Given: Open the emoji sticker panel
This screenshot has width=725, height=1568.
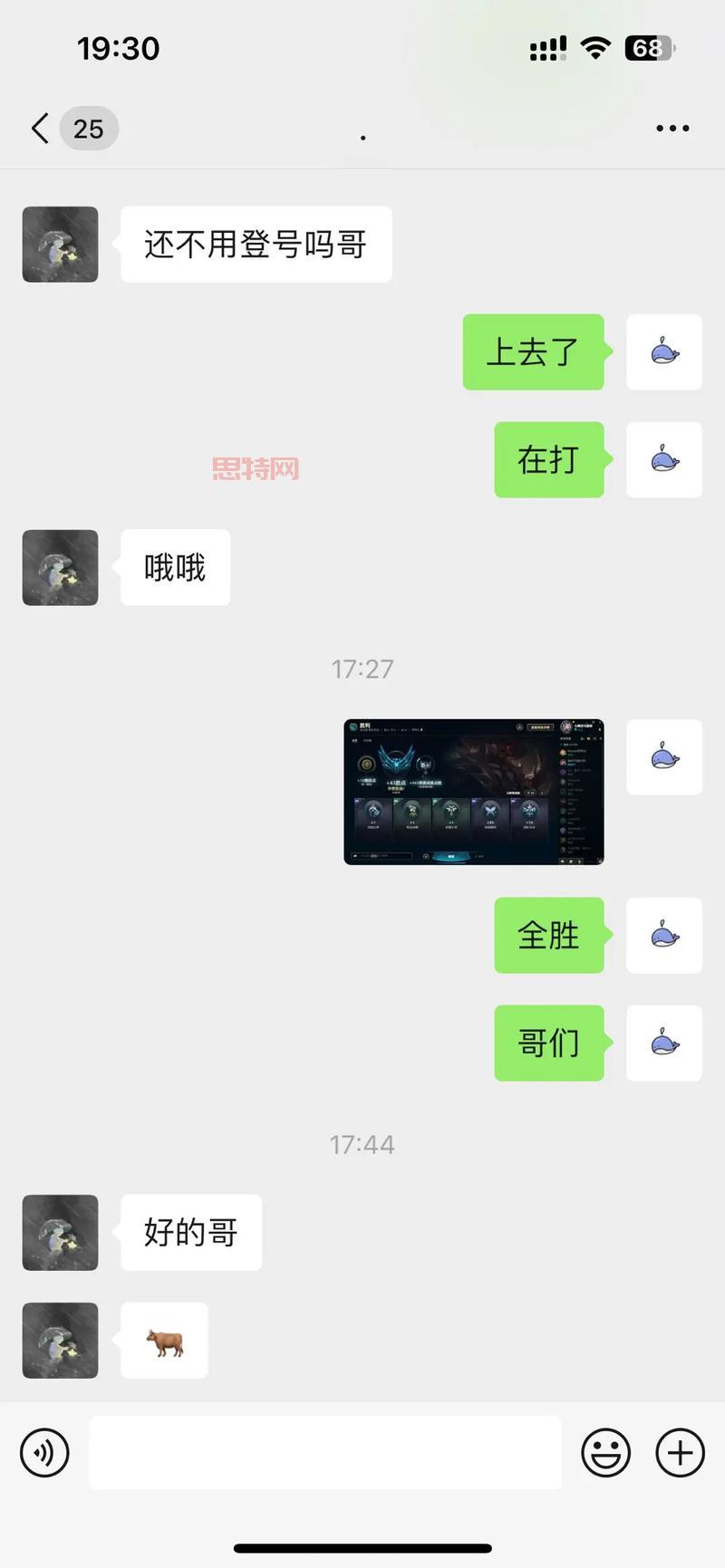Looking at the screenshot, I should (x=605, y=1453).
